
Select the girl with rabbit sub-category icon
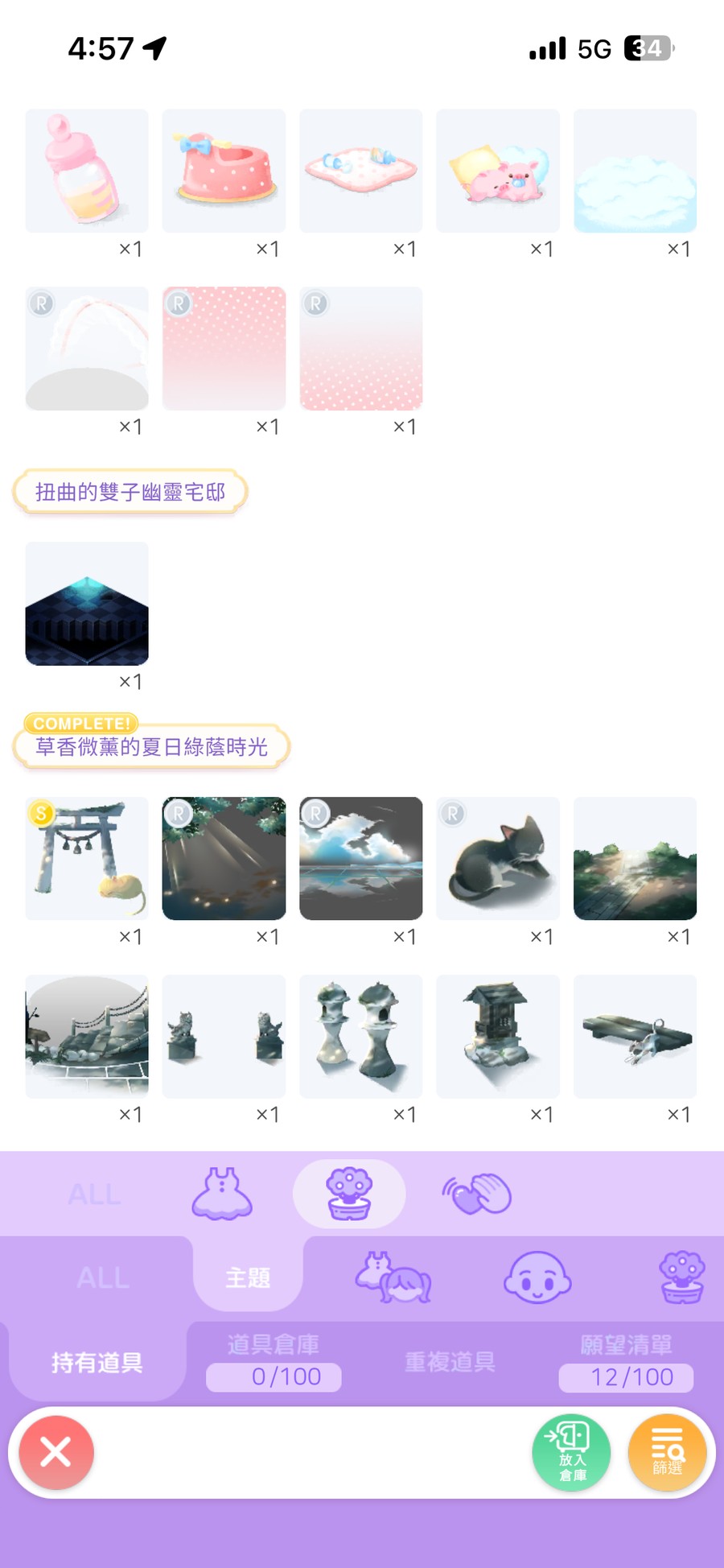(x=393, y=1277)
